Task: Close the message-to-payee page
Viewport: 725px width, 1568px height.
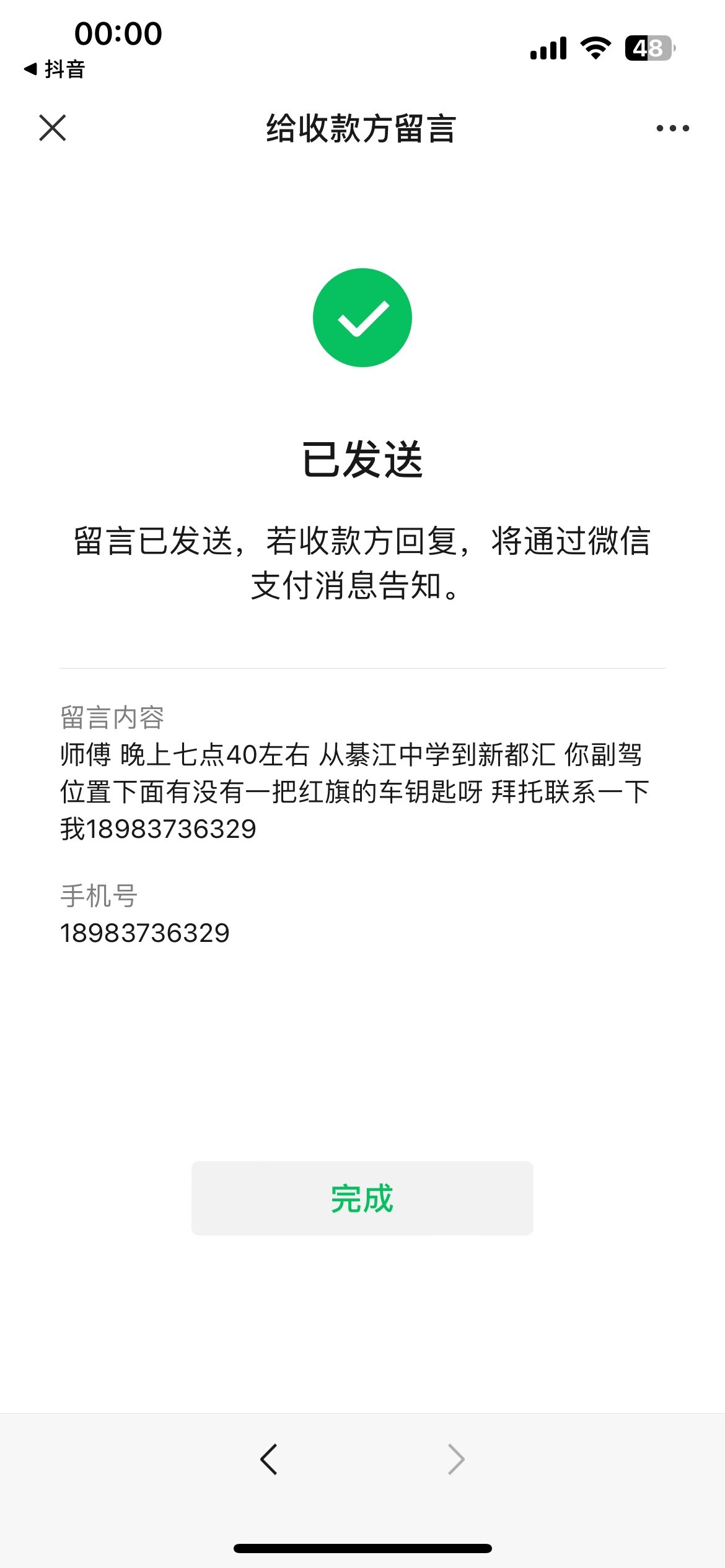Action: [53, 128]
